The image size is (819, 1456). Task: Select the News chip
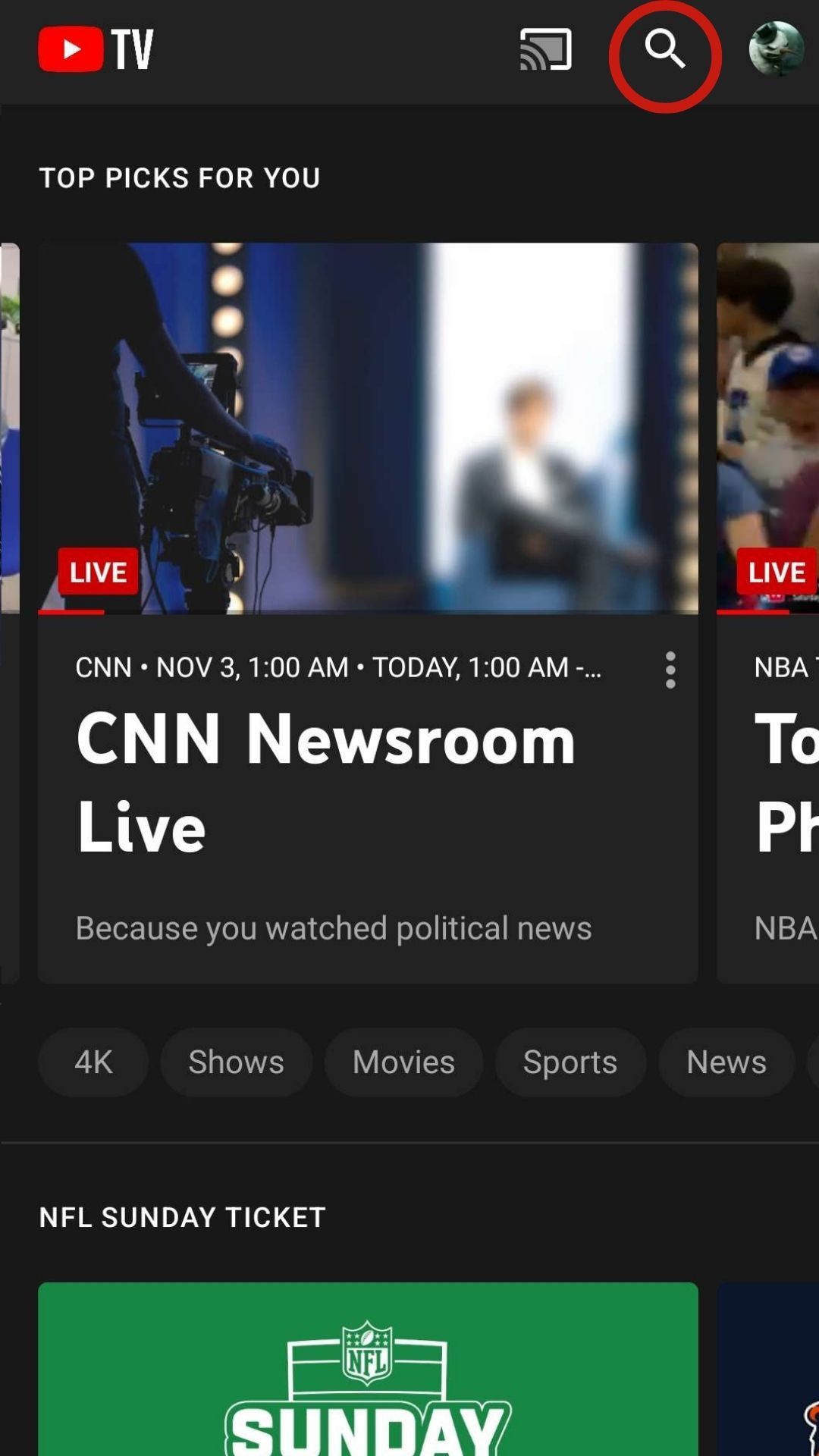726,1062
